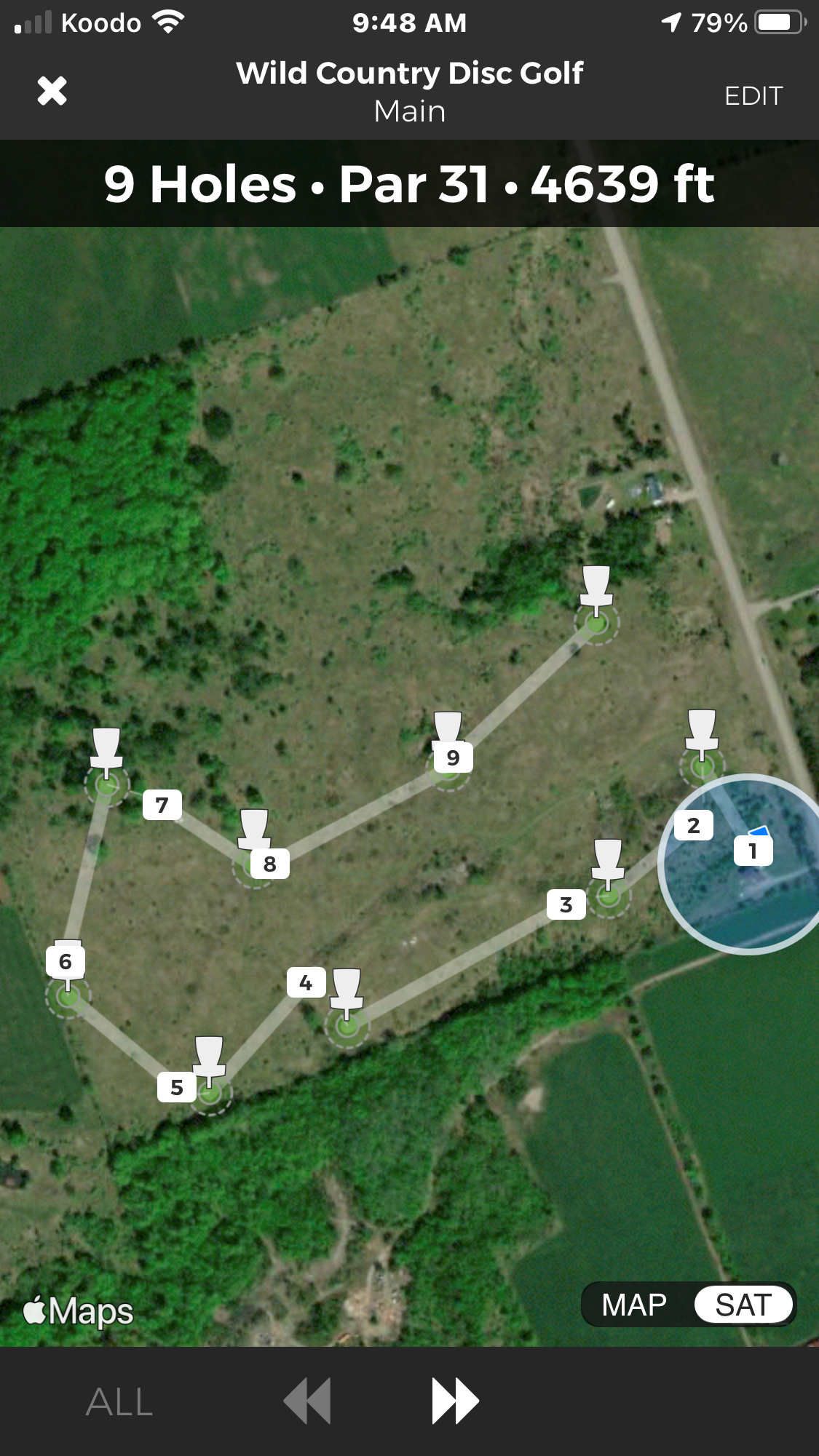Tap EDIT to modify the course layout

click(x=753, y=96)
